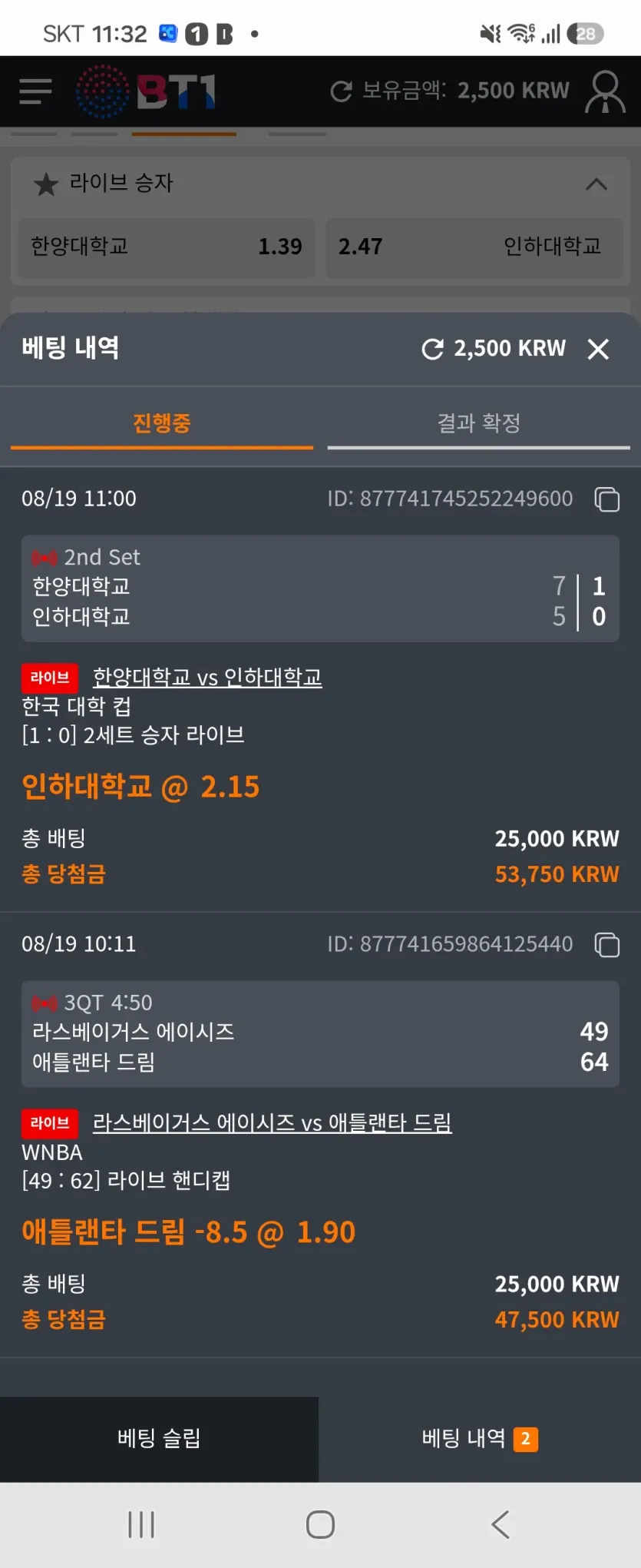Viewport: 641px width, 1568px height.
Task: Copy bet ID 877741659864125440
Action: pyautogui.click(x=607, y=945)
